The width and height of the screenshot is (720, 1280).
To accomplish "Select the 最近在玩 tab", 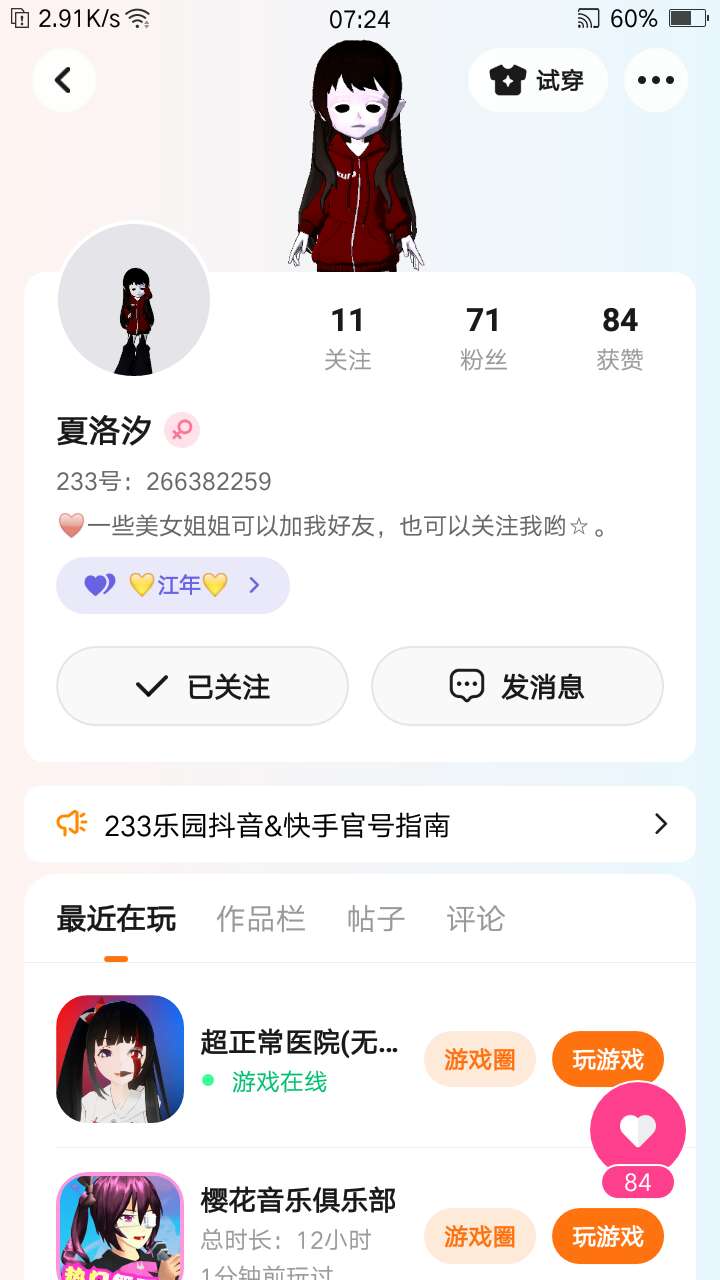I will point(116,918).
